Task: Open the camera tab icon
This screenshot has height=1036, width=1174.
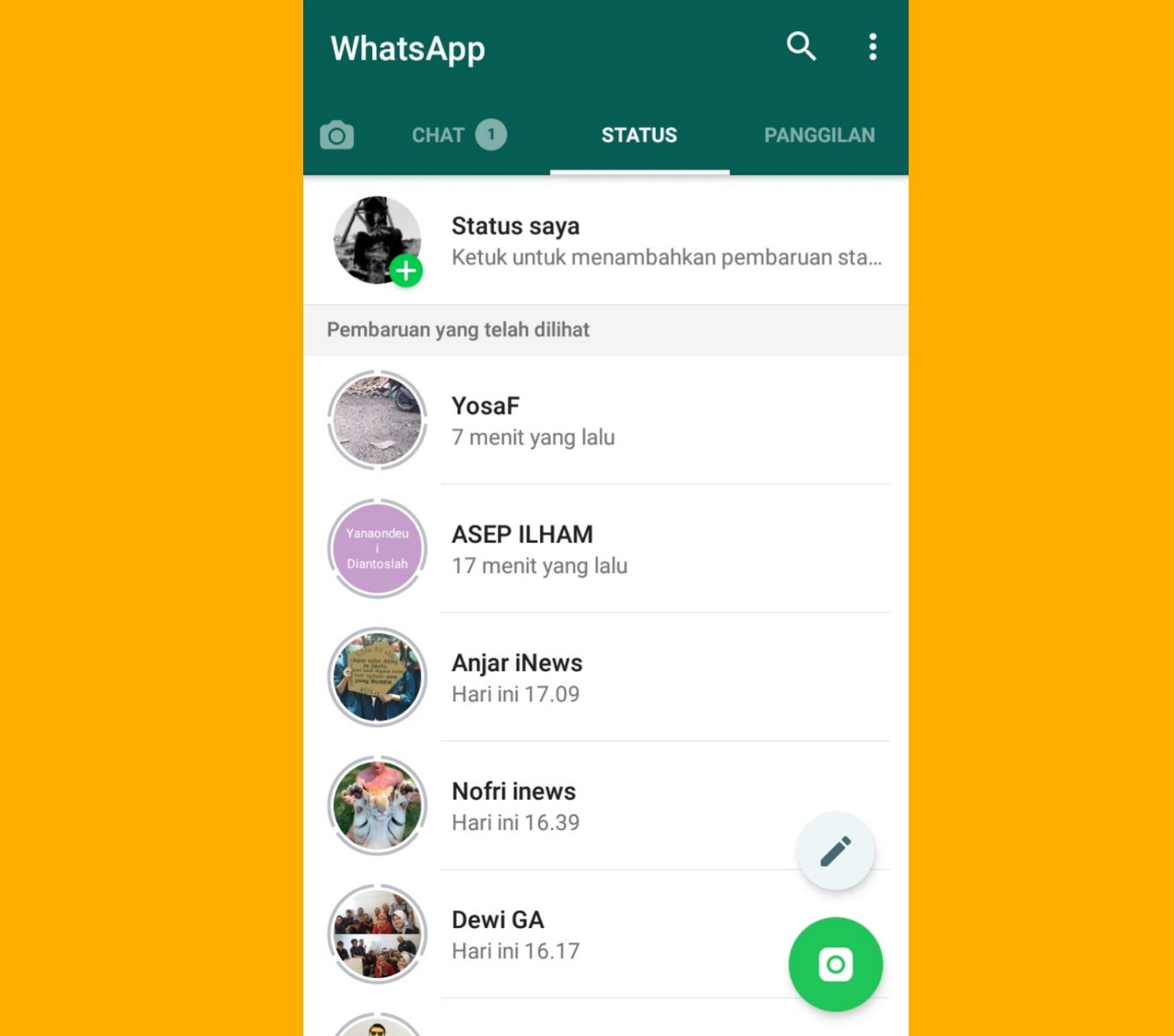Action: coord(337,135)
